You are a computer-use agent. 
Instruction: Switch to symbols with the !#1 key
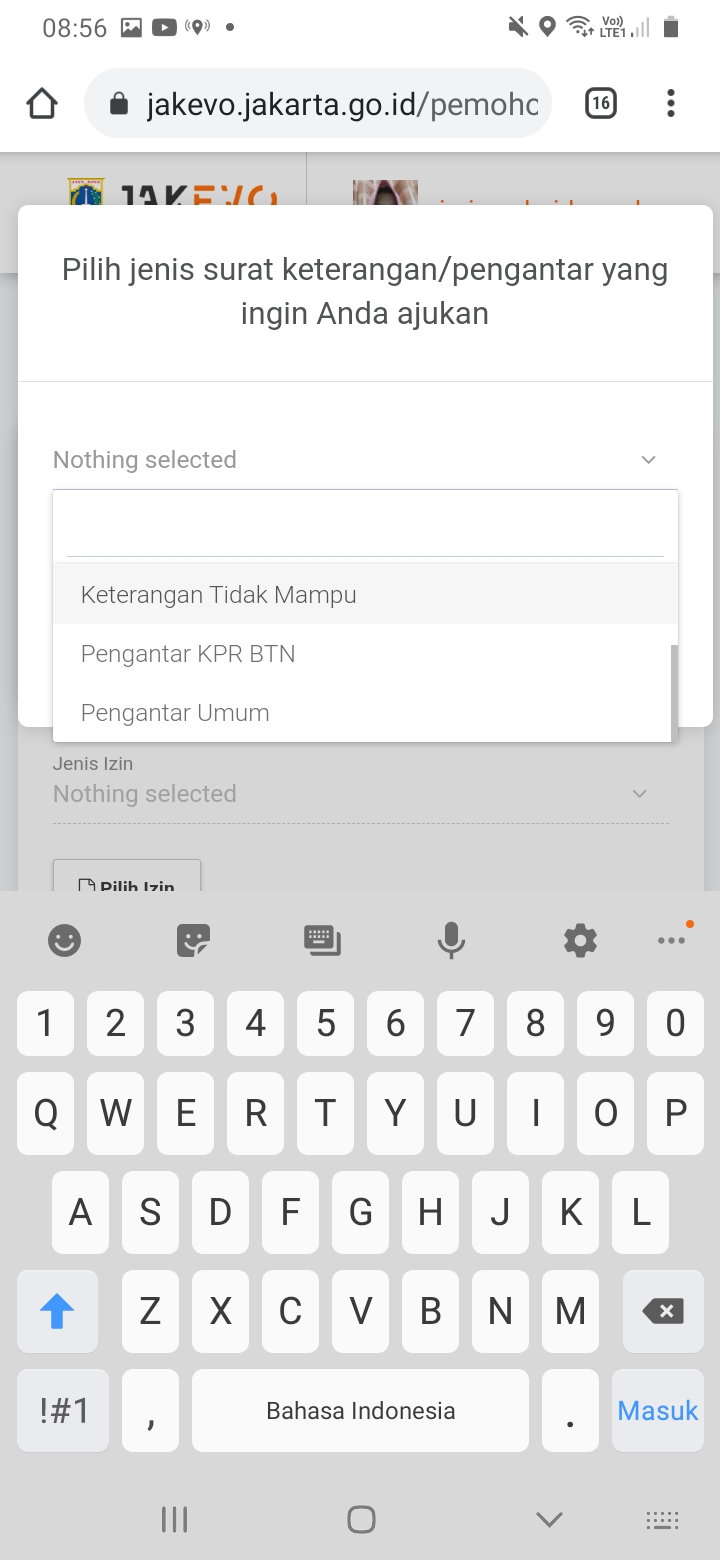pyautogui.click(x=62, y=1410)
